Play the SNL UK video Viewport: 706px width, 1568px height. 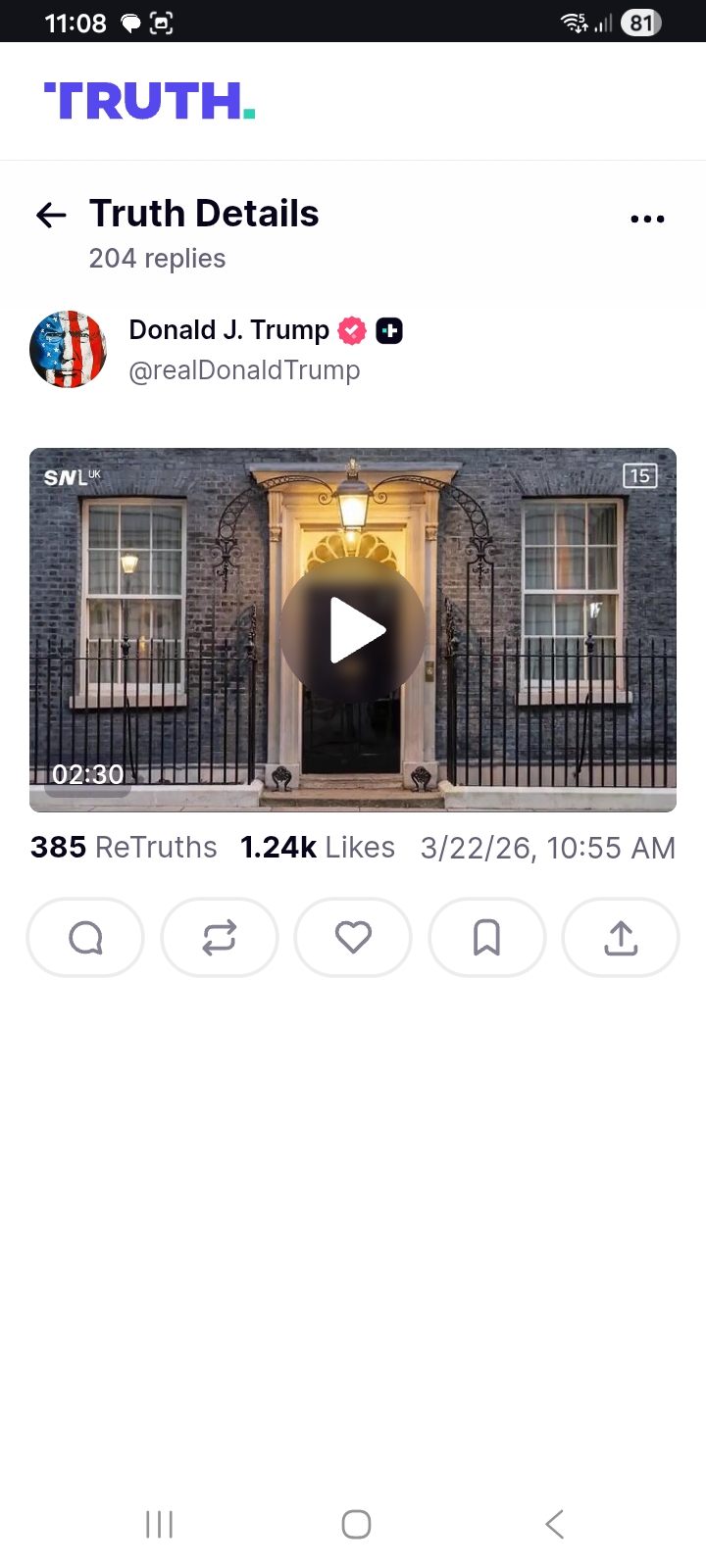click(x=353, y=630)
